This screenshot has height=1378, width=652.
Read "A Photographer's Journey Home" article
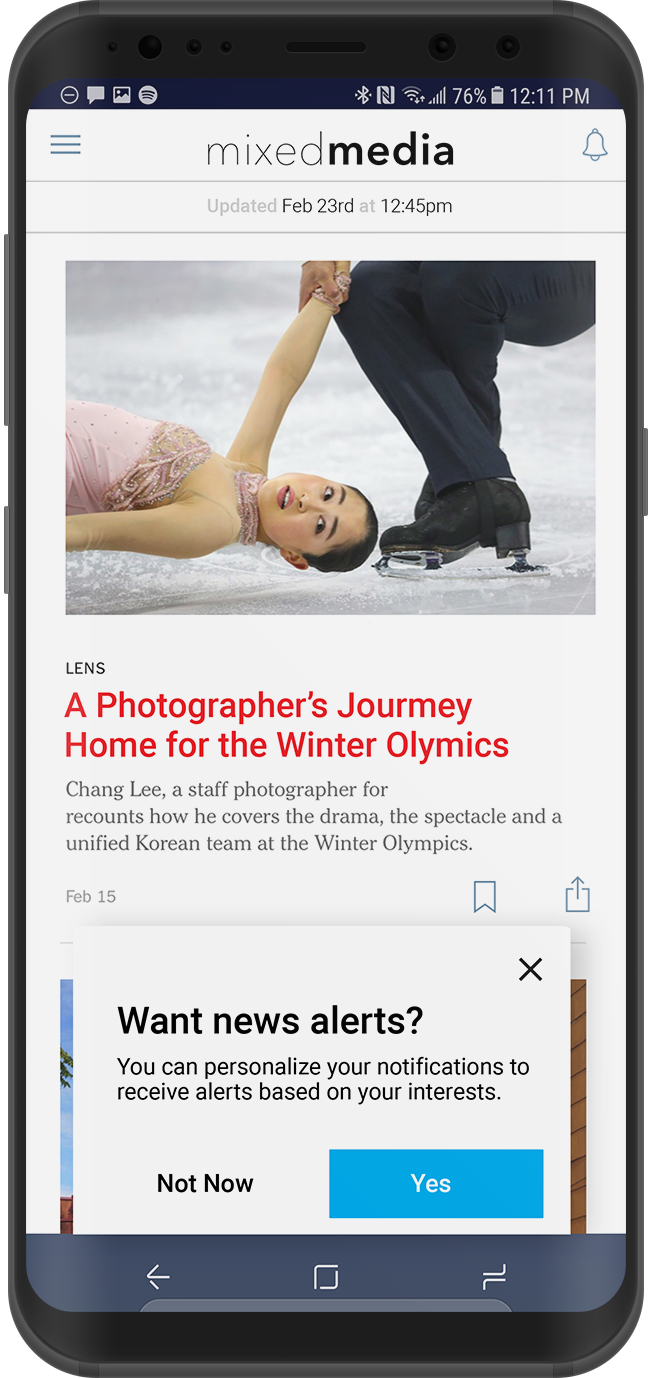287,725
